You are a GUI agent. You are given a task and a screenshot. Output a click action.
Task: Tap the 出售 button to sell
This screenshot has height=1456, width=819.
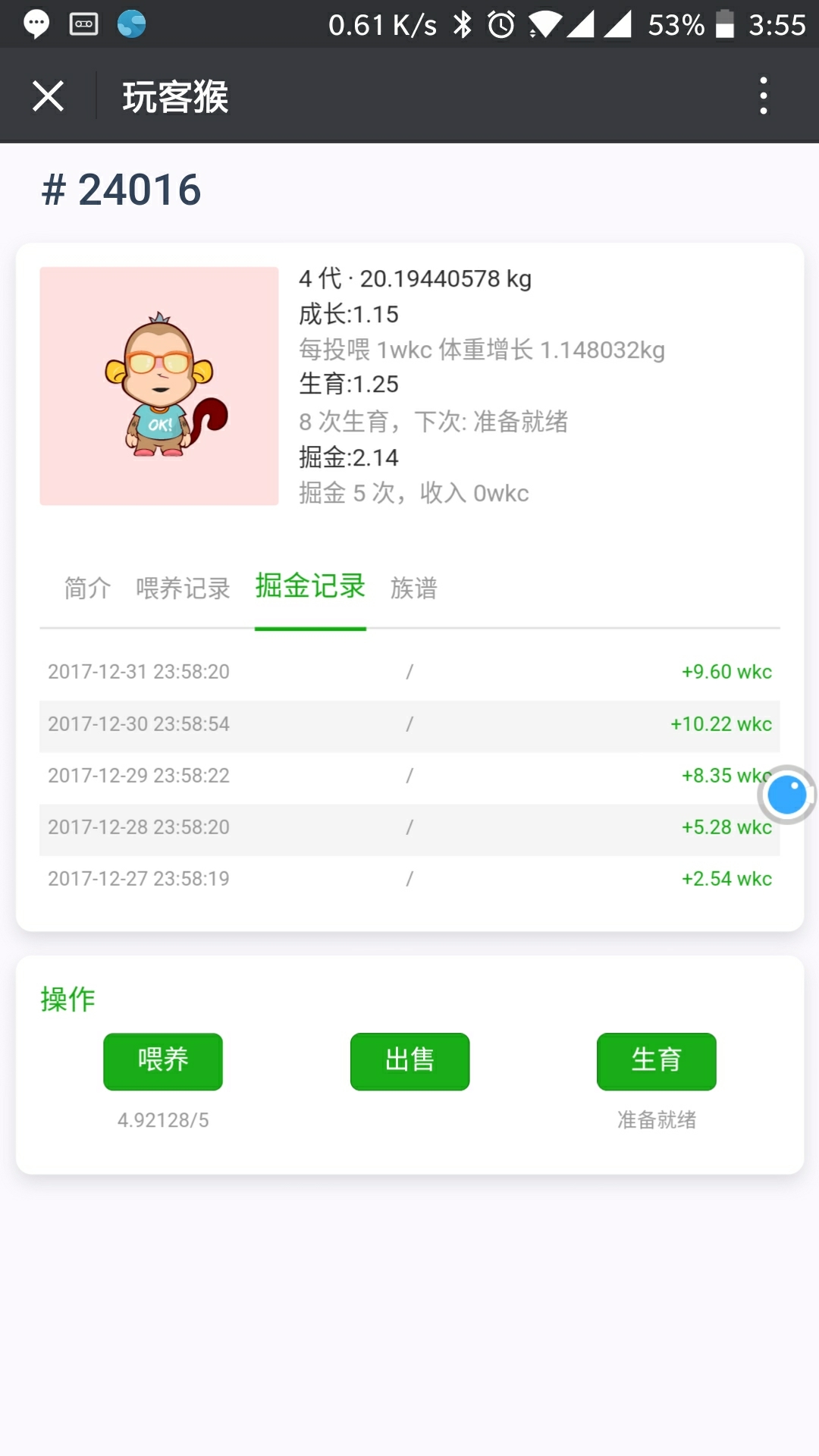[409, 1061]
